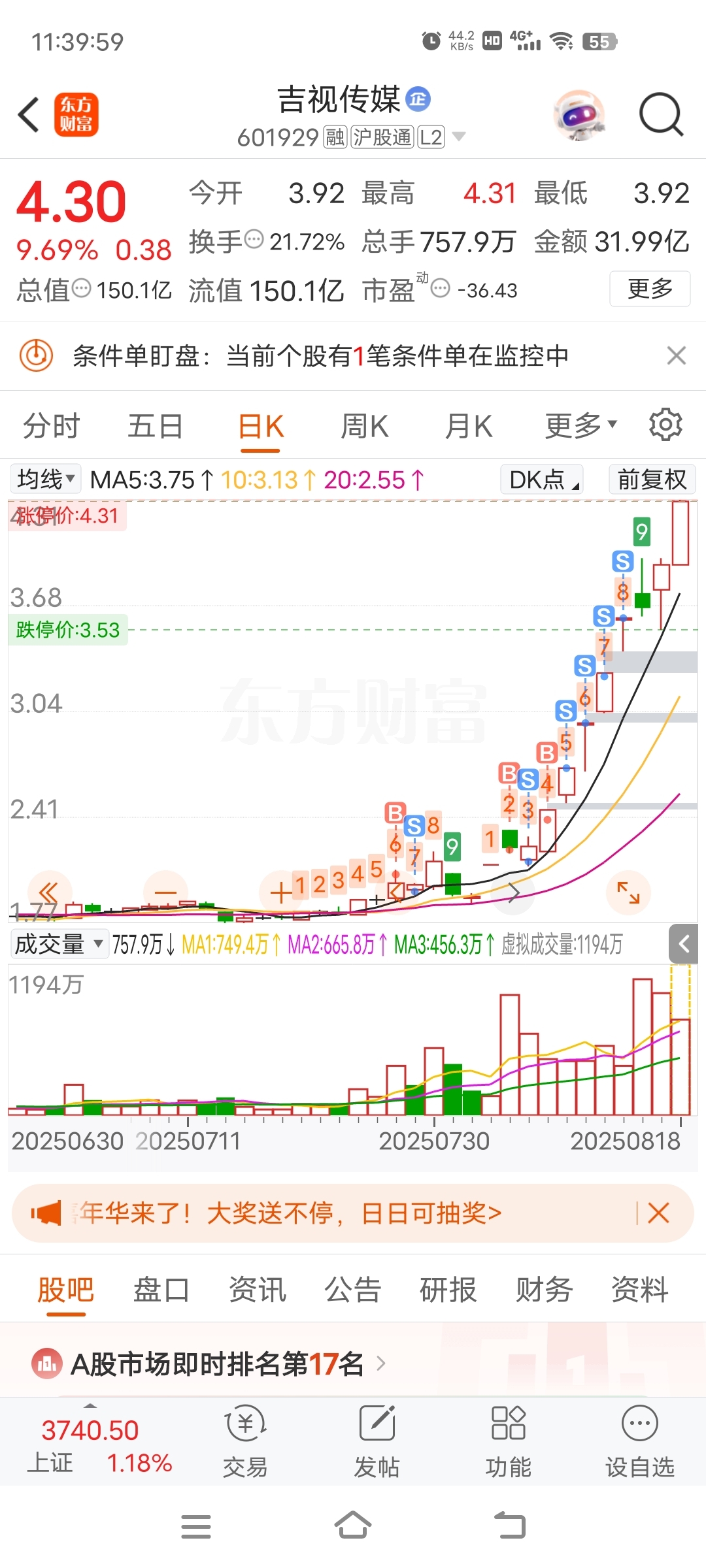706x1568 pixels.
Task: Expand the 成交量 indicator dropdown
Action: [59, 944]
